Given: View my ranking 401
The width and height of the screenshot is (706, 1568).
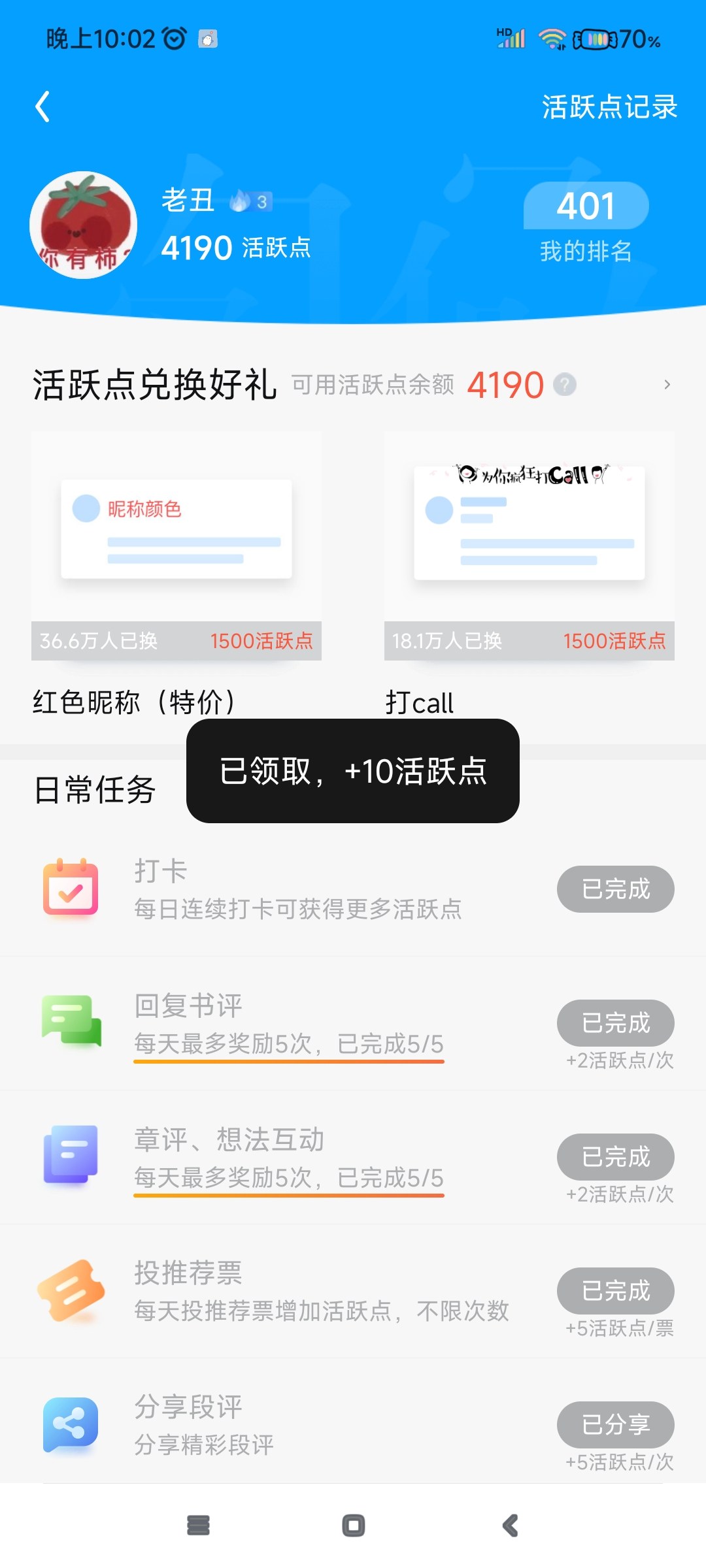Looking at the screenshot, I should point(586,223).
